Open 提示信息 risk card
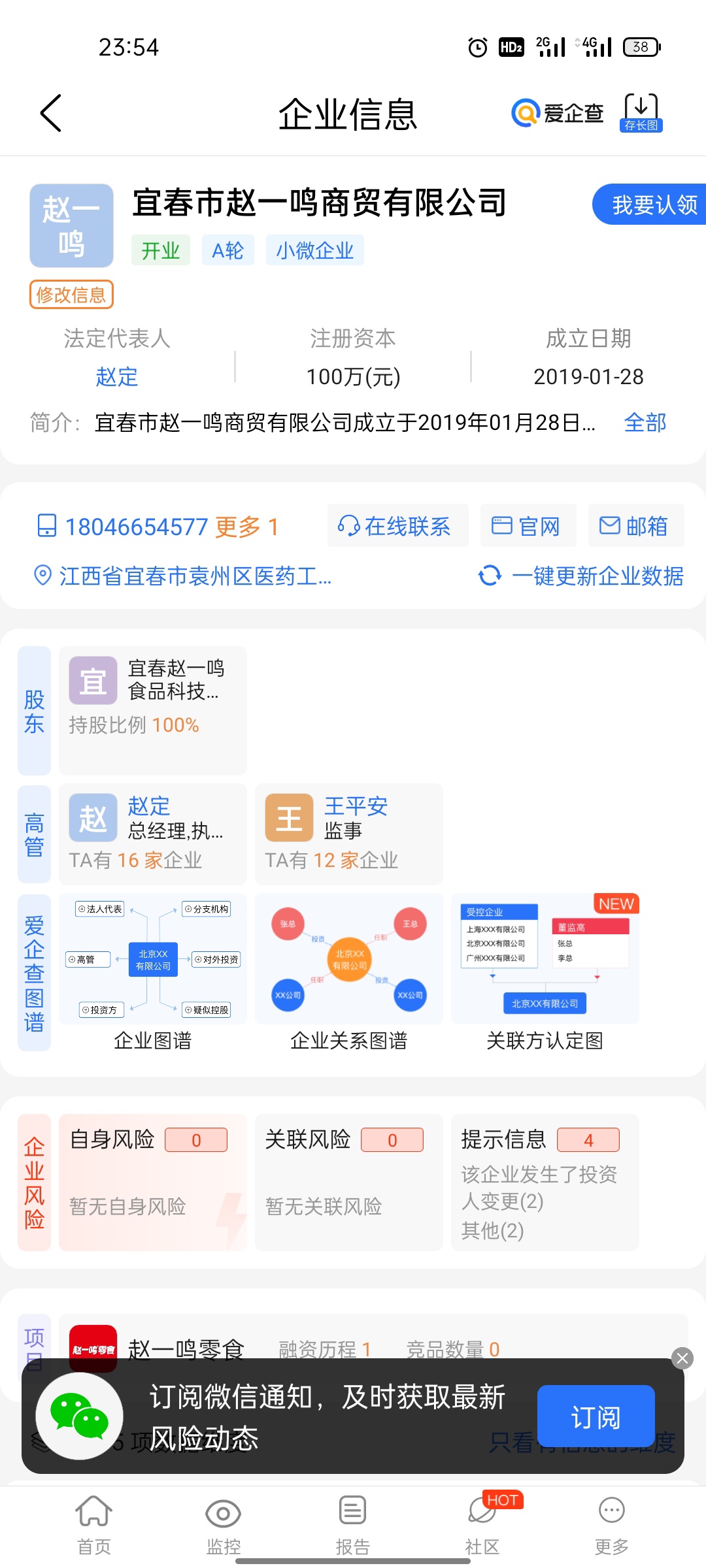Image resolution: width=706 pixels, height=1568 pixels. (545, 1181)
